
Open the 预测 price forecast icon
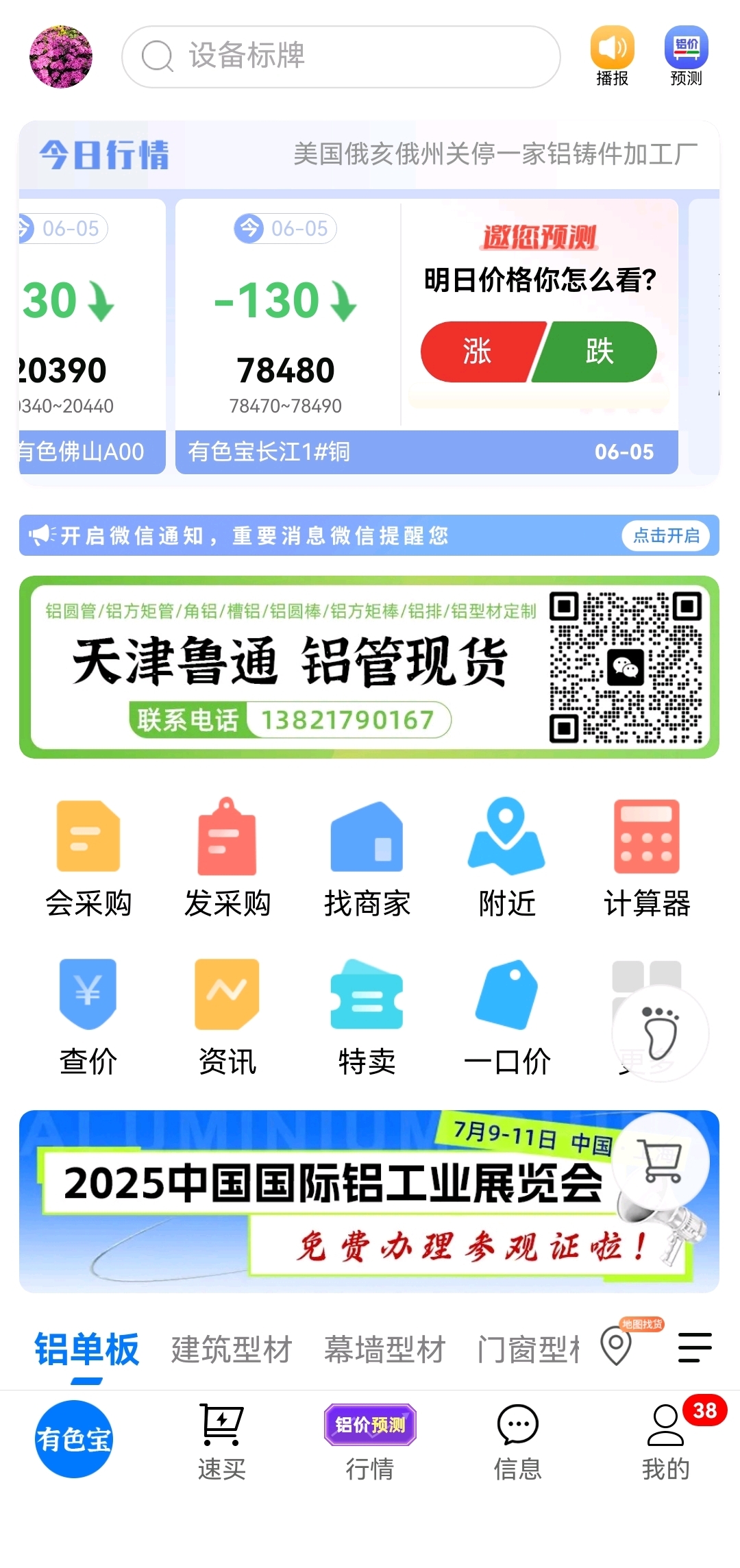pos(686,57)
